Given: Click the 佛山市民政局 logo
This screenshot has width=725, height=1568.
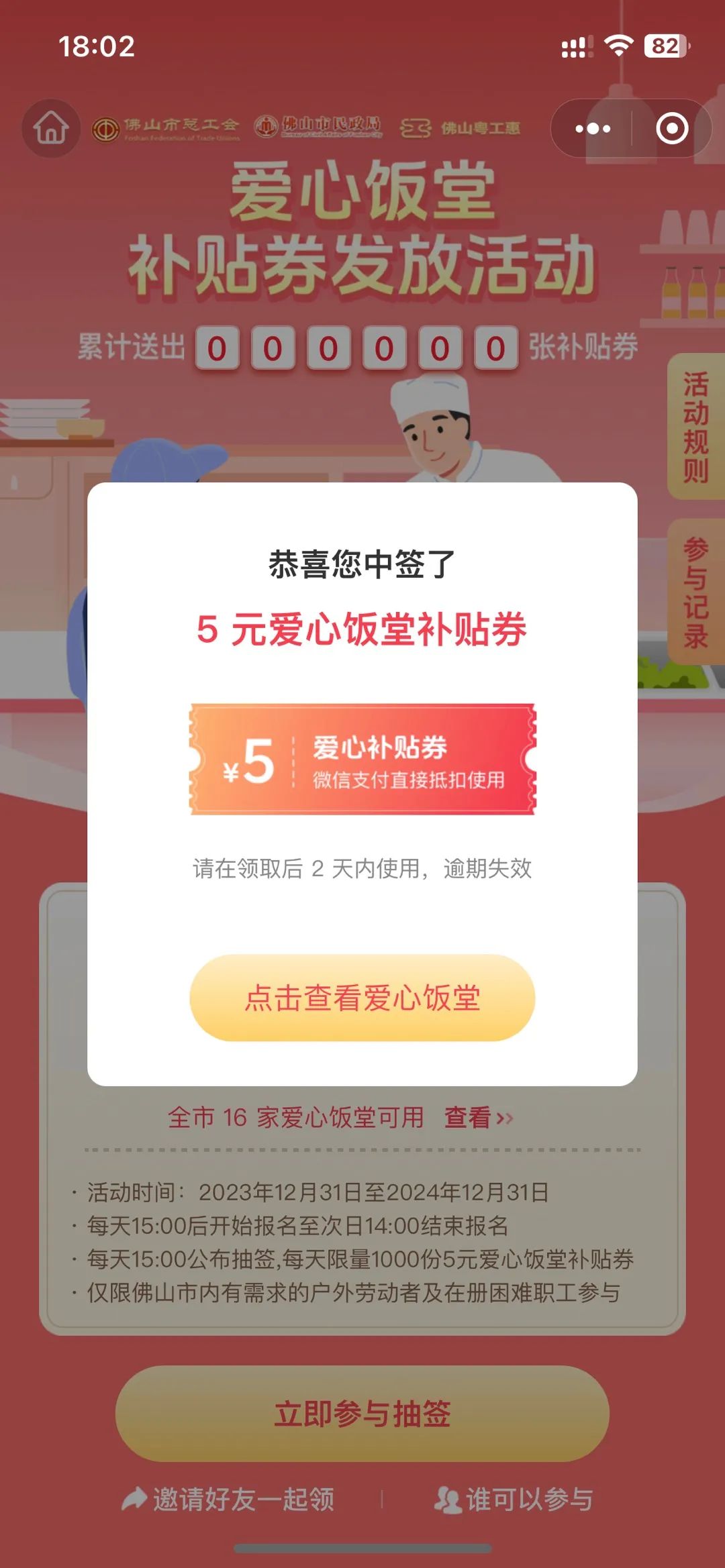Looking at the screenshot, I should [x=319, y=129].
